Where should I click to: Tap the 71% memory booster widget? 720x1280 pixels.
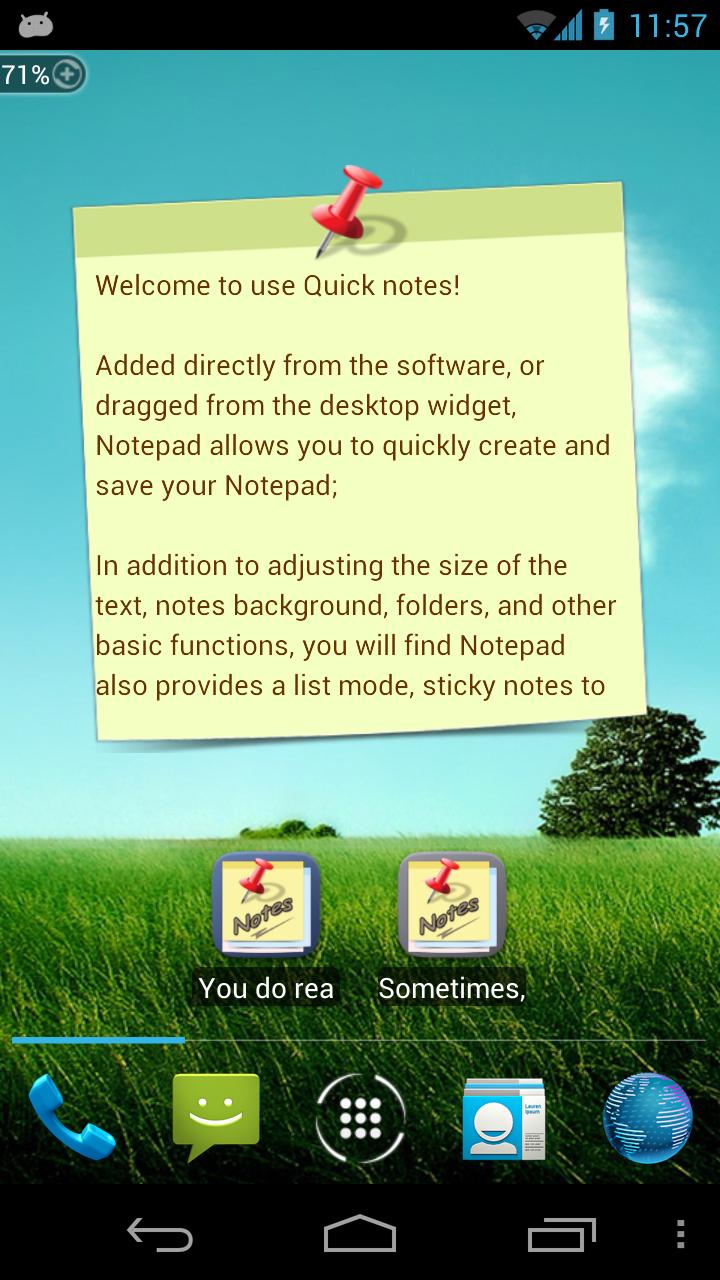pos(42,74)
